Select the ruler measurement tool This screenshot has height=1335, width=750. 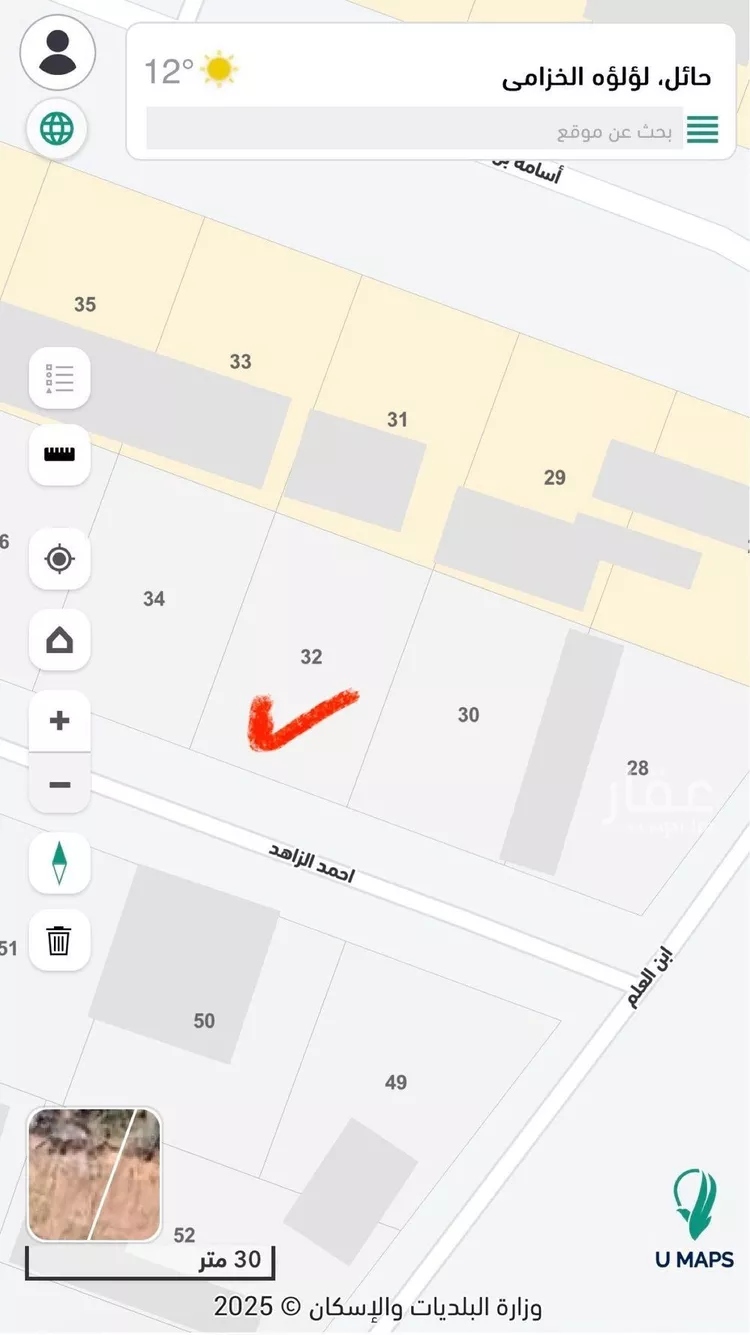(x=60, y=455)
